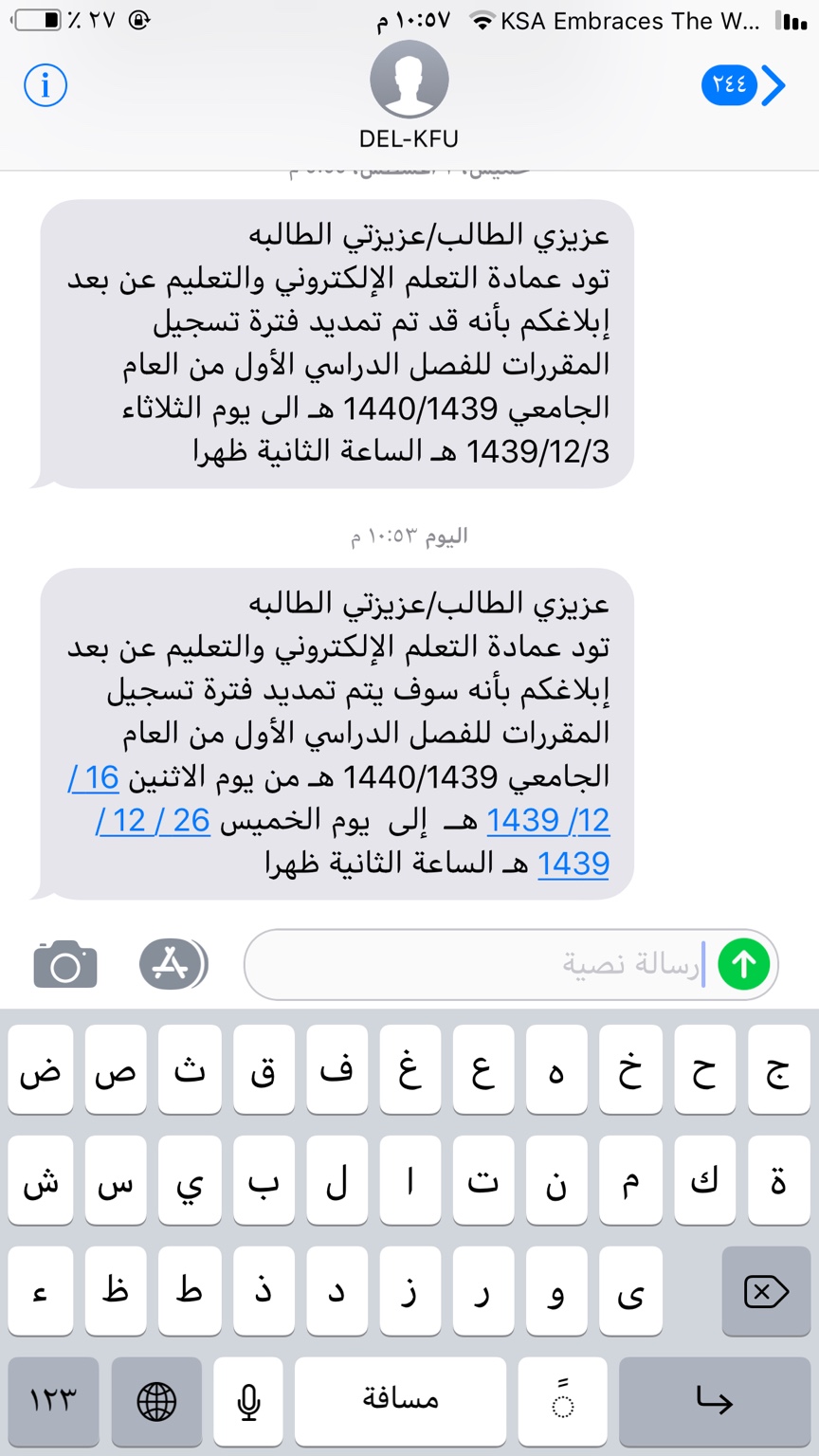Focus the text message input field
The width and height of the screenshot is (819, 1456).
pyautogui.click(x=474, y=964)
